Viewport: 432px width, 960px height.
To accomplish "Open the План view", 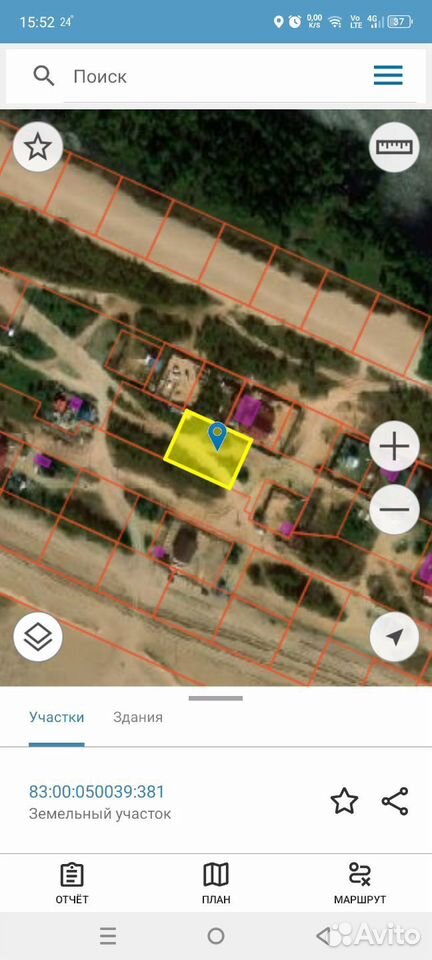I will pos(216,883).
